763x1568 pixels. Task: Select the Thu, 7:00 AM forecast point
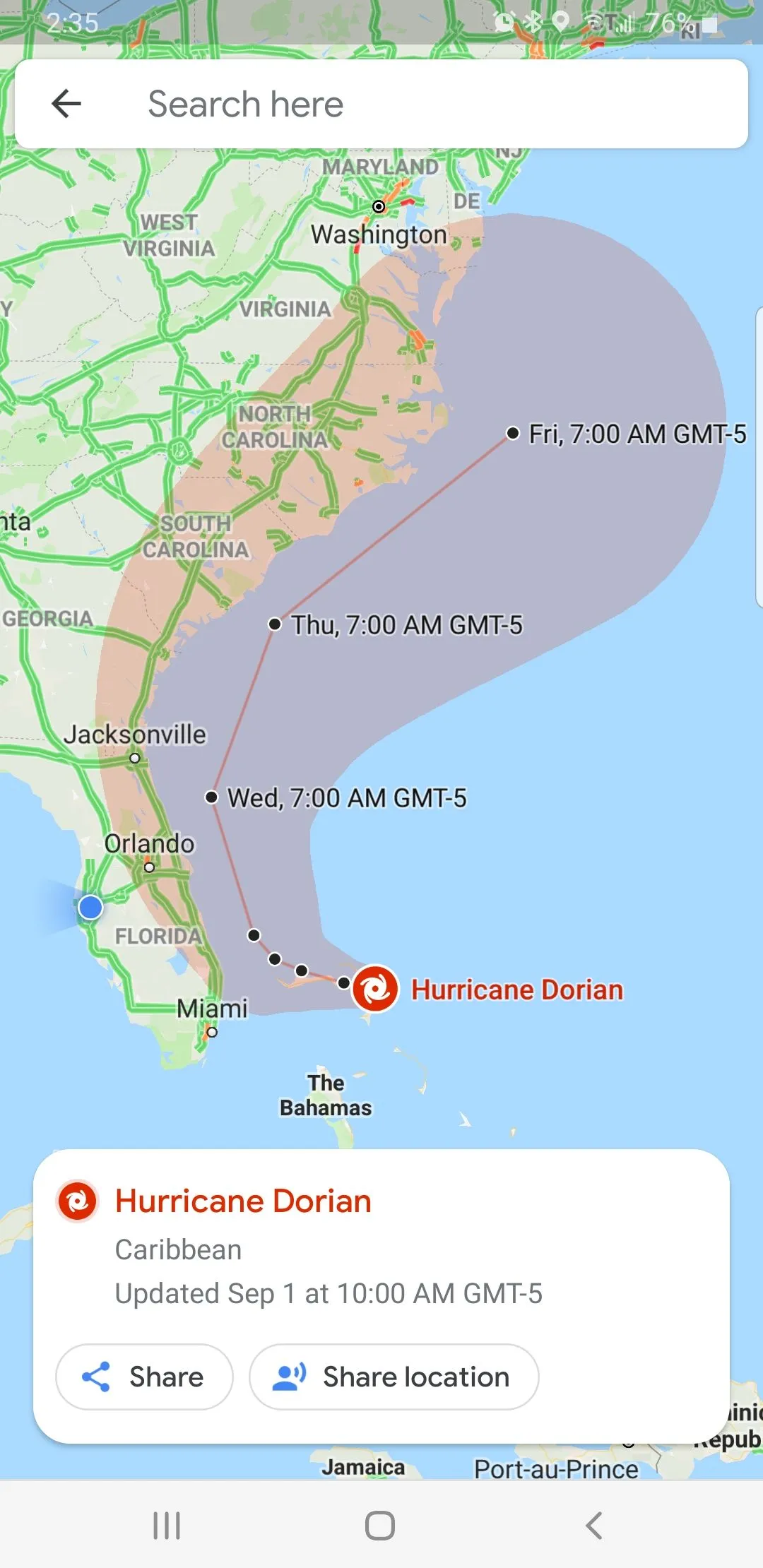pyautogui.click(x=275, y=624)
